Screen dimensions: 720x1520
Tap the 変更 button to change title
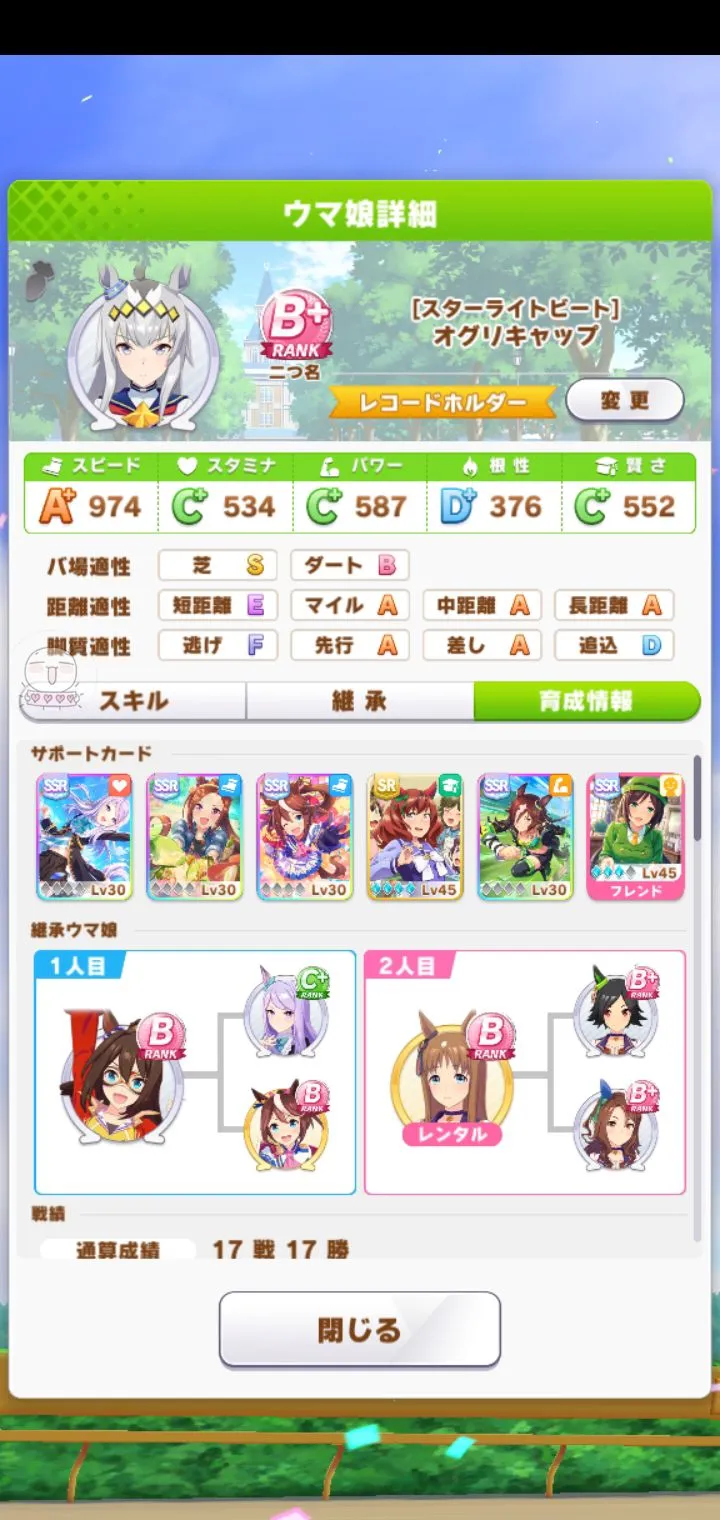[624, 401]
